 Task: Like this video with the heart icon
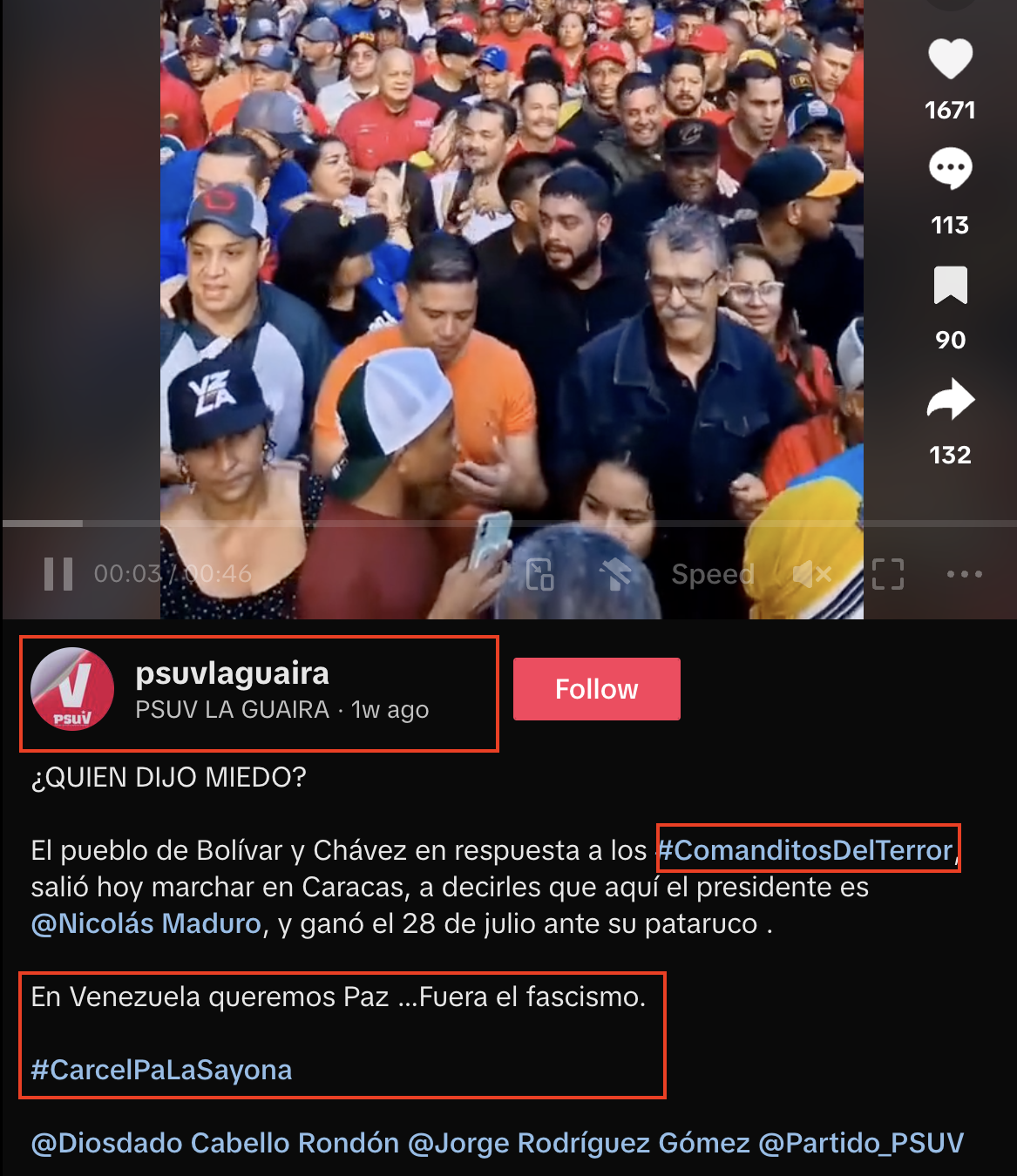tap(950, 60)
